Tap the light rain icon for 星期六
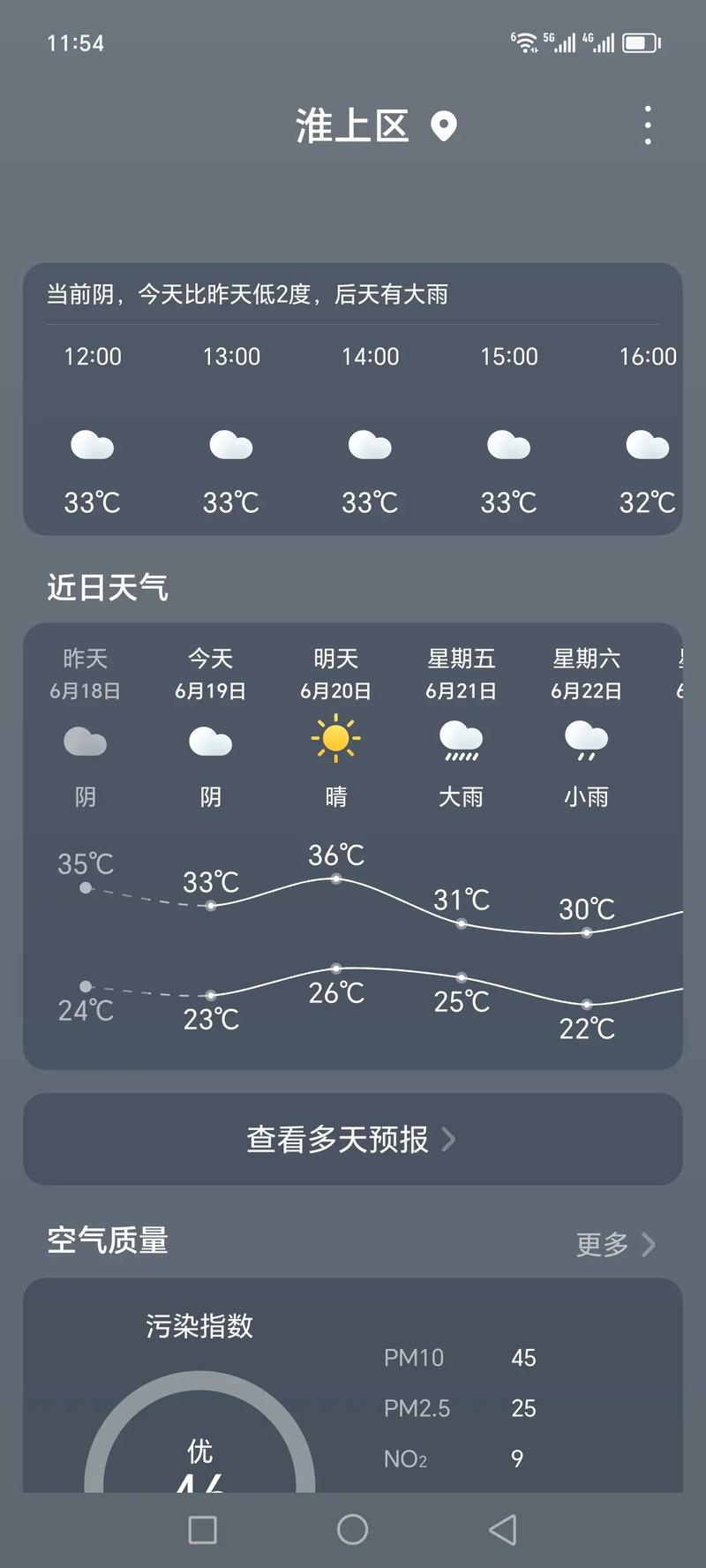The image size is (706, 1568). pyautogui.click(x=586, y=744)
